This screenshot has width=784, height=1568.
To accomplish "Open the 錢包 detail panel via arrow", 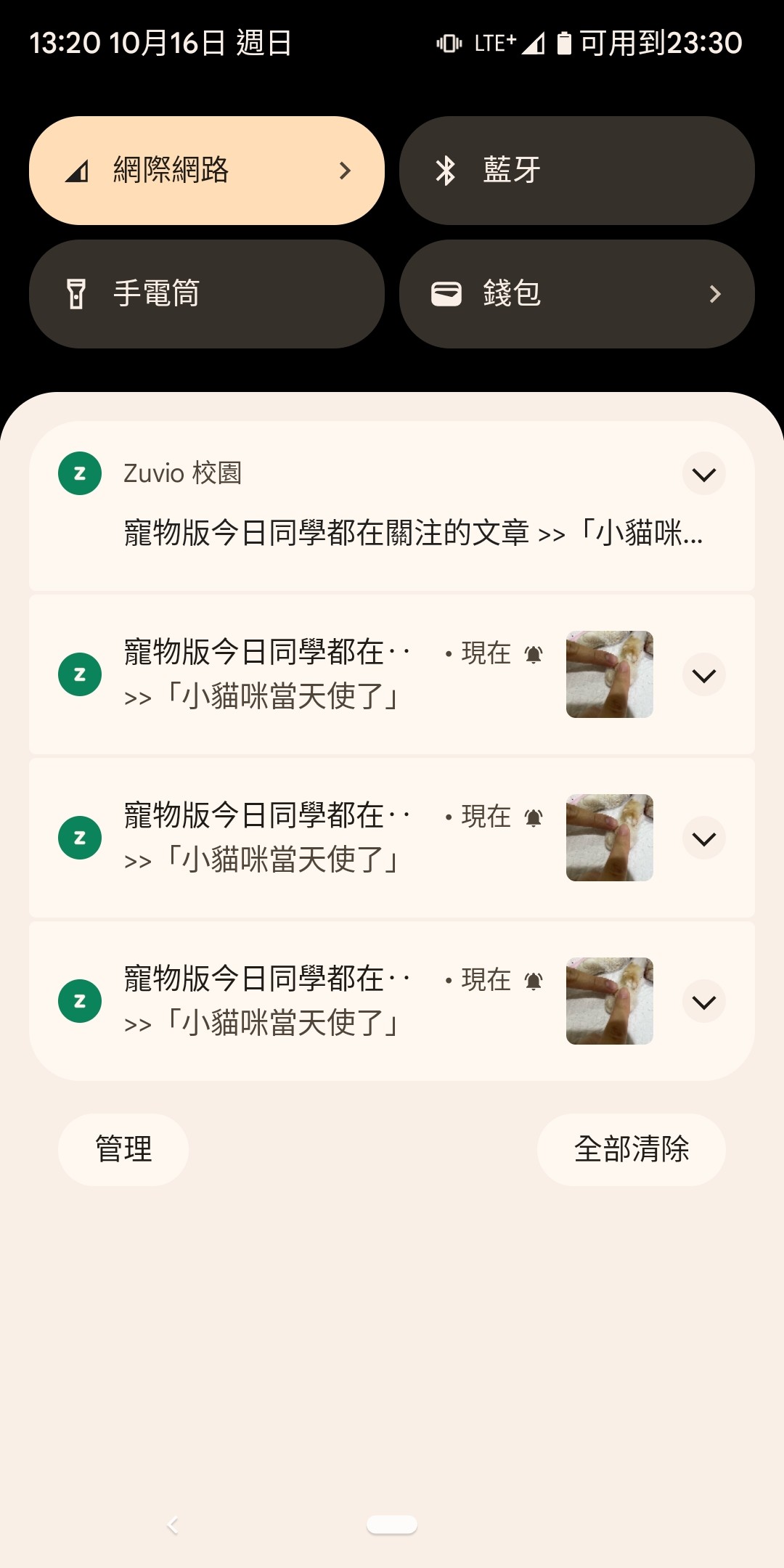I will click(x=715, y=293).
